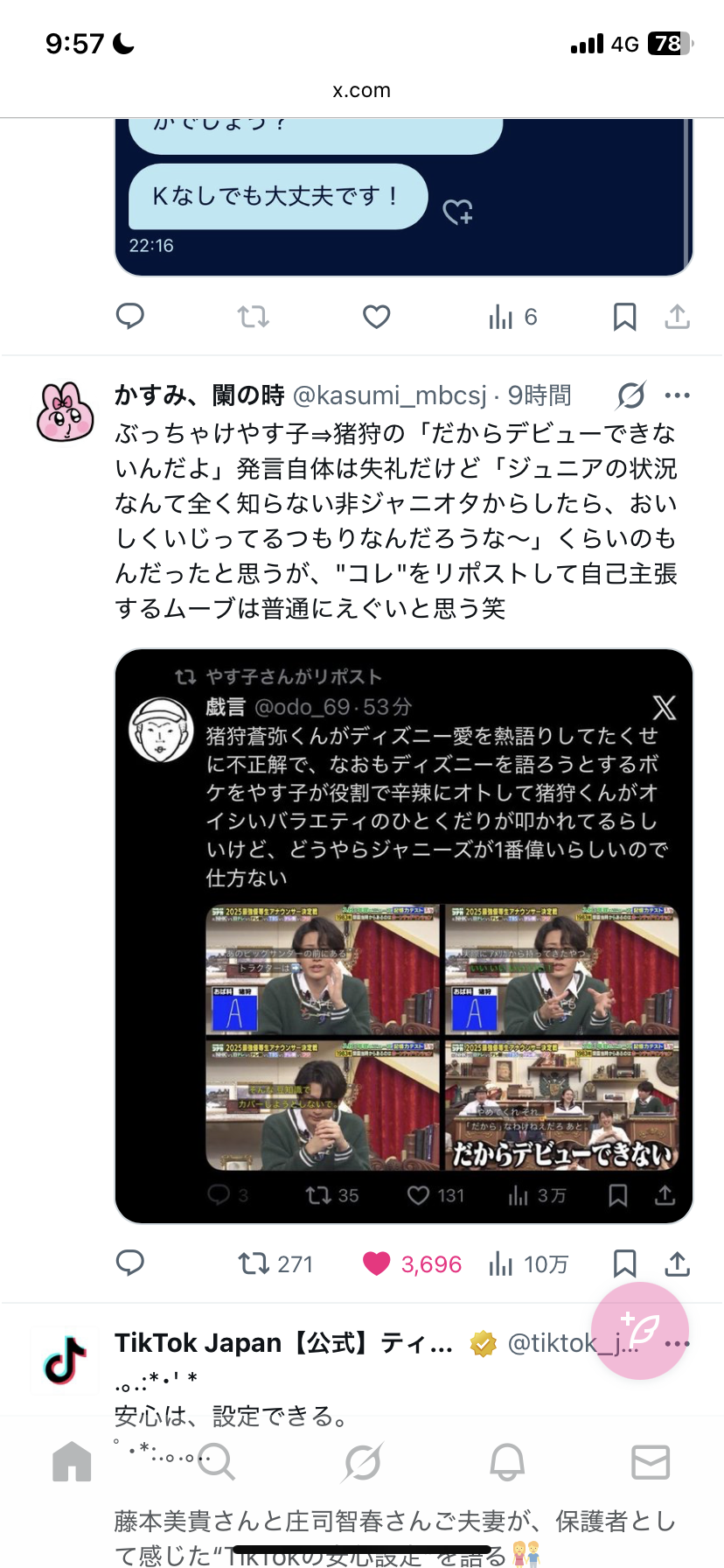The height and width of the screenshot is (1568, 724).
Task: Reply to かすみ's tweet
Action: 130,1263
